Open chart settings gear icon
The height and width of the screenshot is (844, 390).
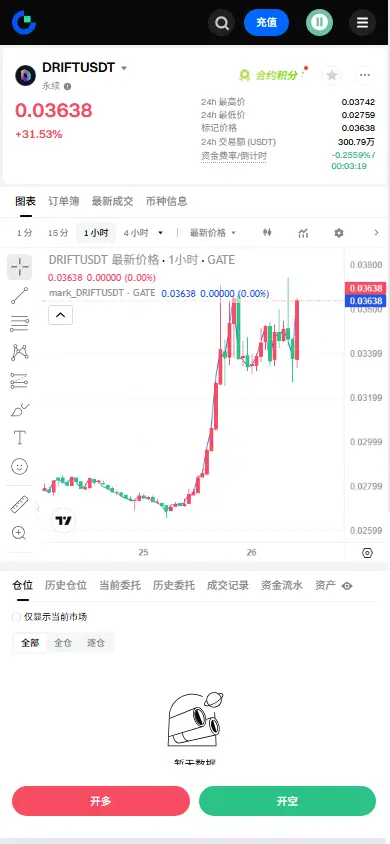(x=338, y=233)
